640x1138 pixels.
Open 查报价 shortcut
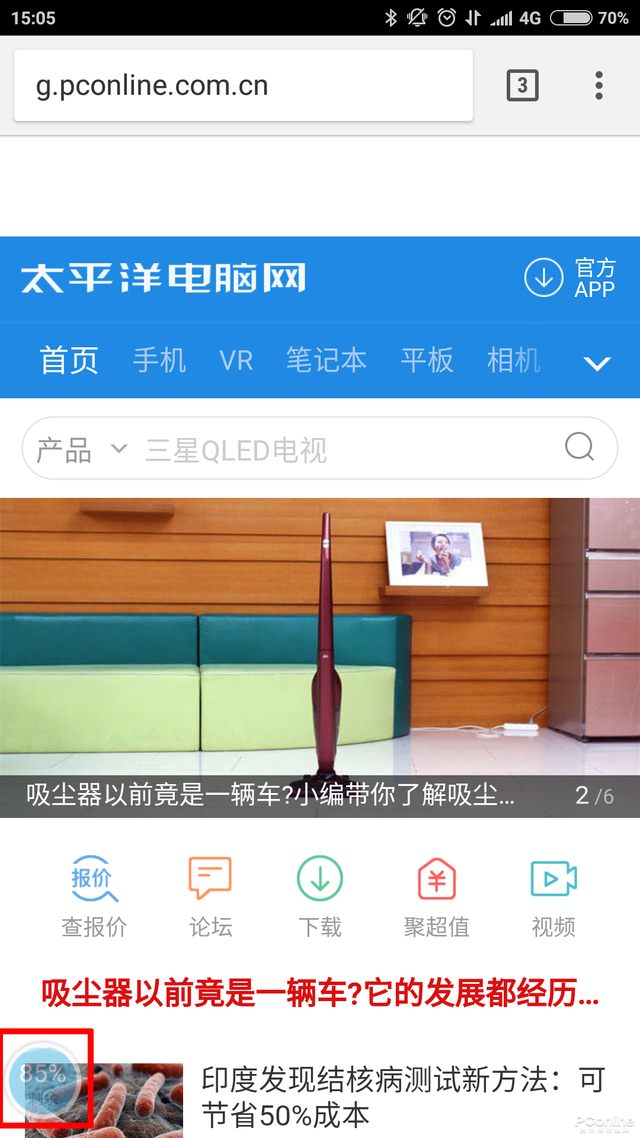(93, 897)
